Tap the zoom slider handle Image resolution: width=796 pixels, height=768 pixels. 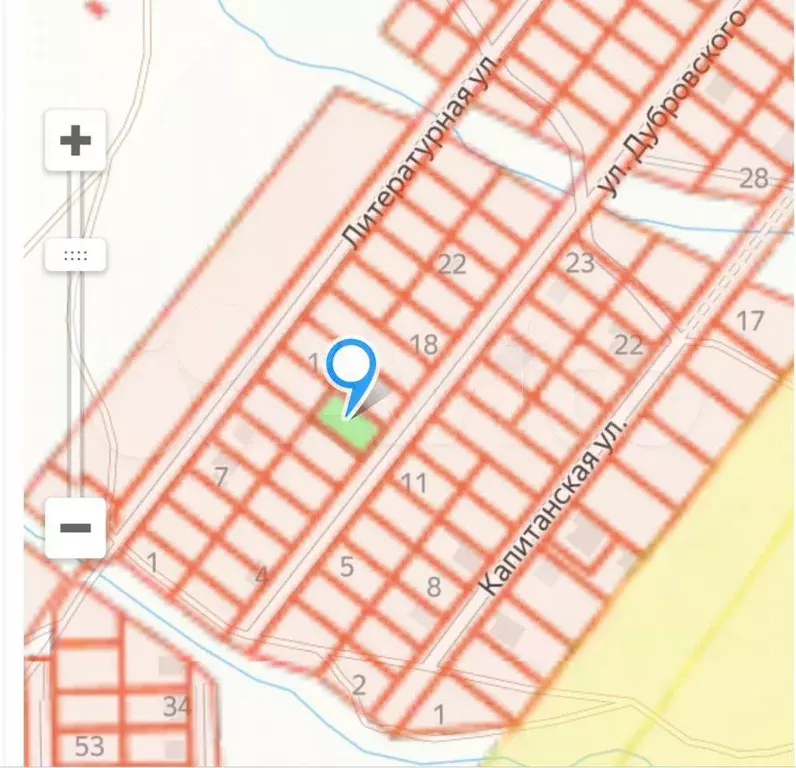pos(75,255)
